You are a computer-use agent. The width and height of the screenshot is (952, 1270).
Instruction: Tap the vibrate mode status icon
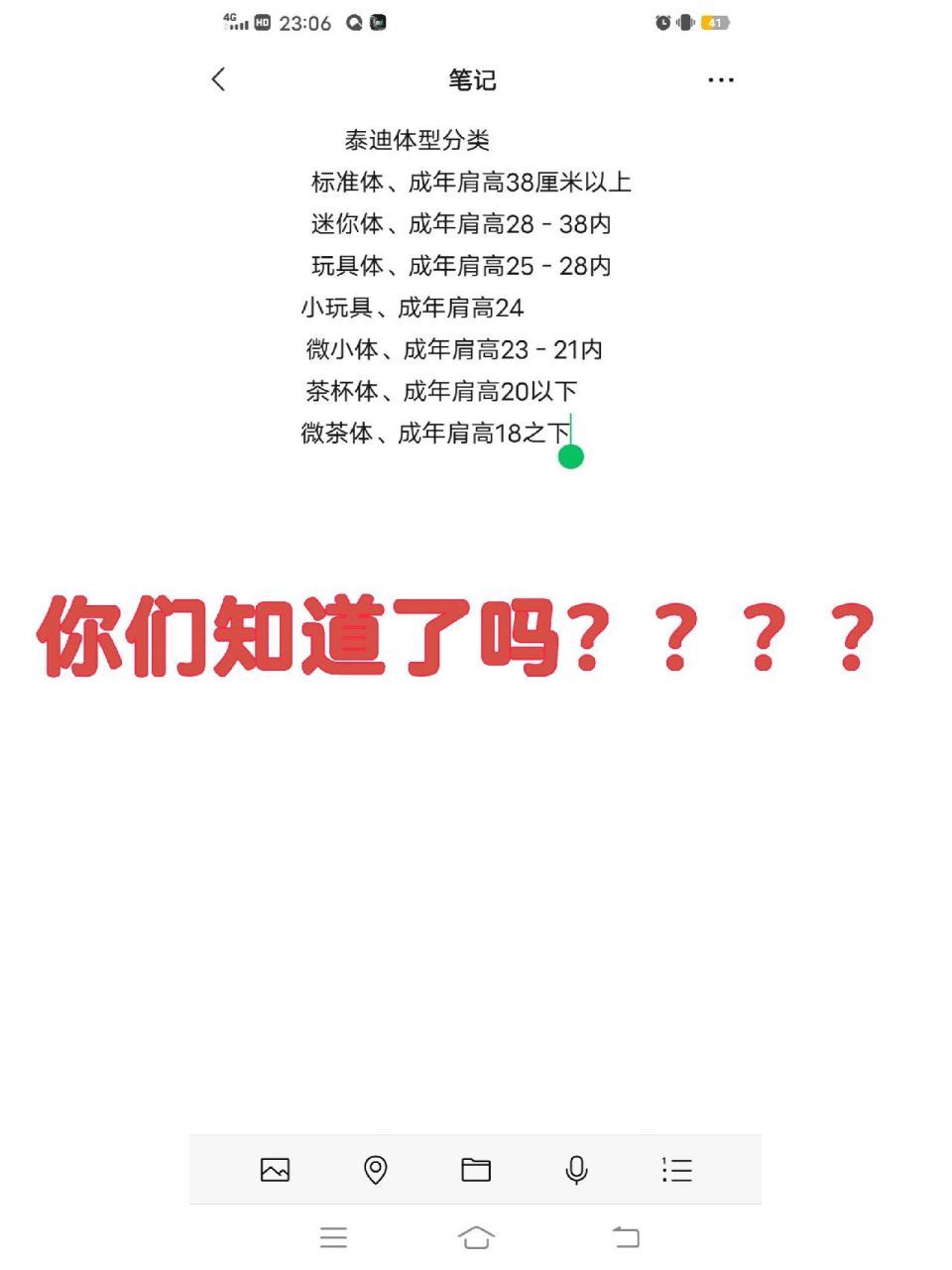[685, 21]
